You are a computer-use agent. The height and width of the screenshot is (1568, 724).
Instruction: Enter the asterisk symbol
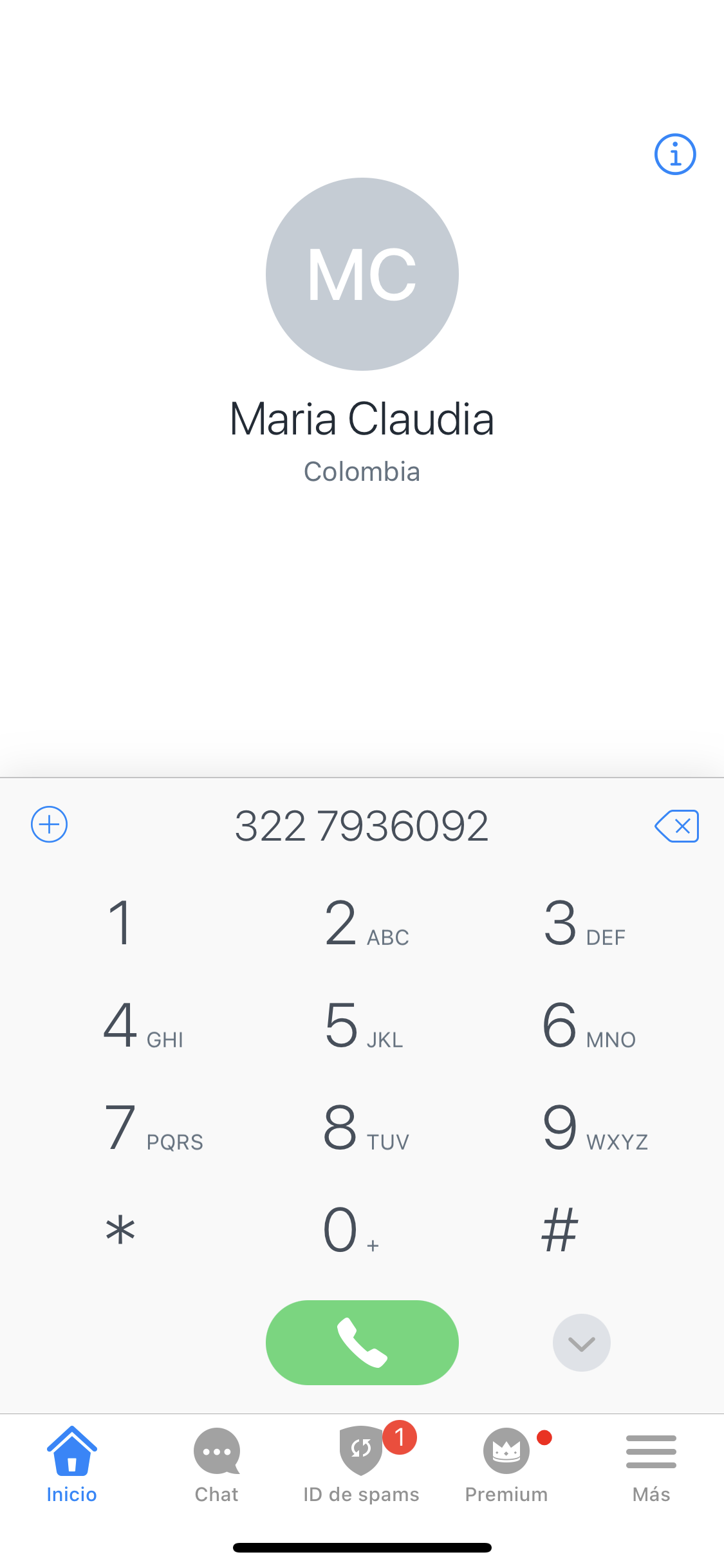(x=120, y=1230)
